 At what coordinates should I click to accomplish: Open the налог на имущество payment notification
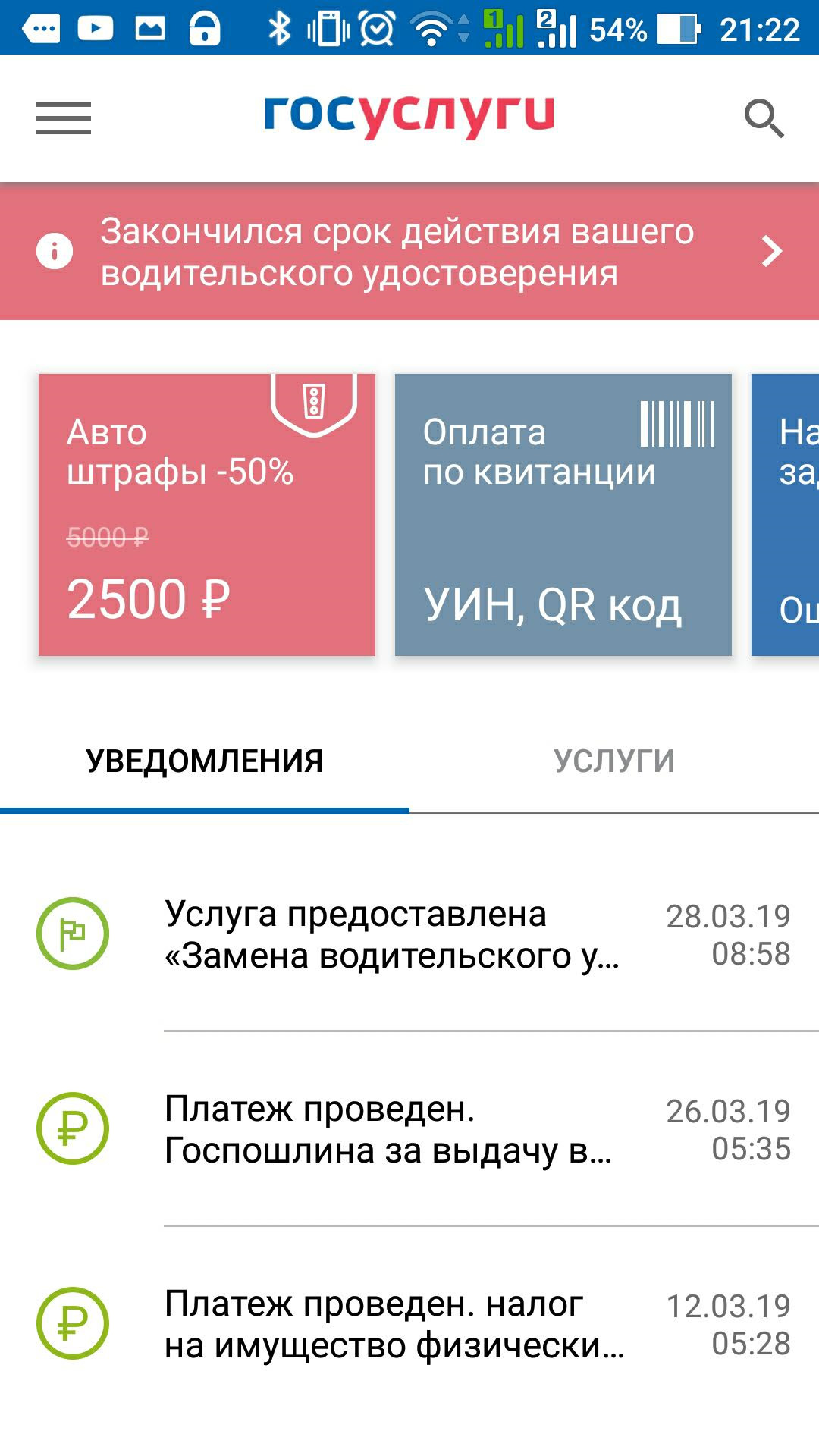pos(409,1324)
